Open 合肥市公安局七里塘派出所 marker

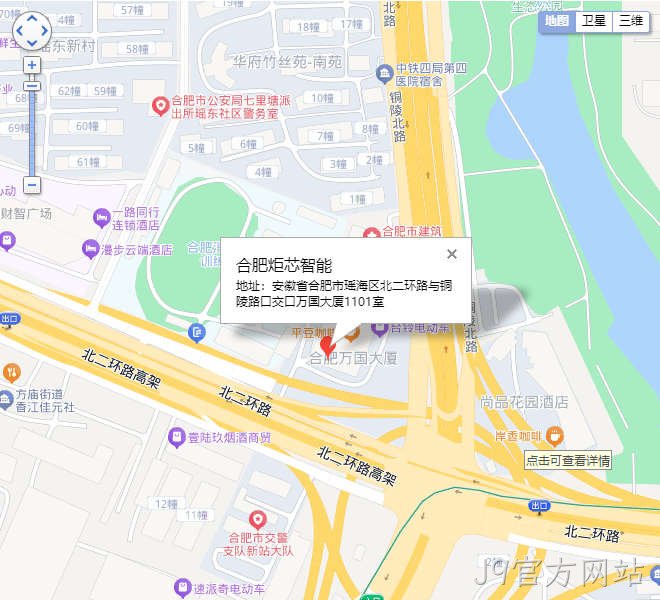(160, 106)
